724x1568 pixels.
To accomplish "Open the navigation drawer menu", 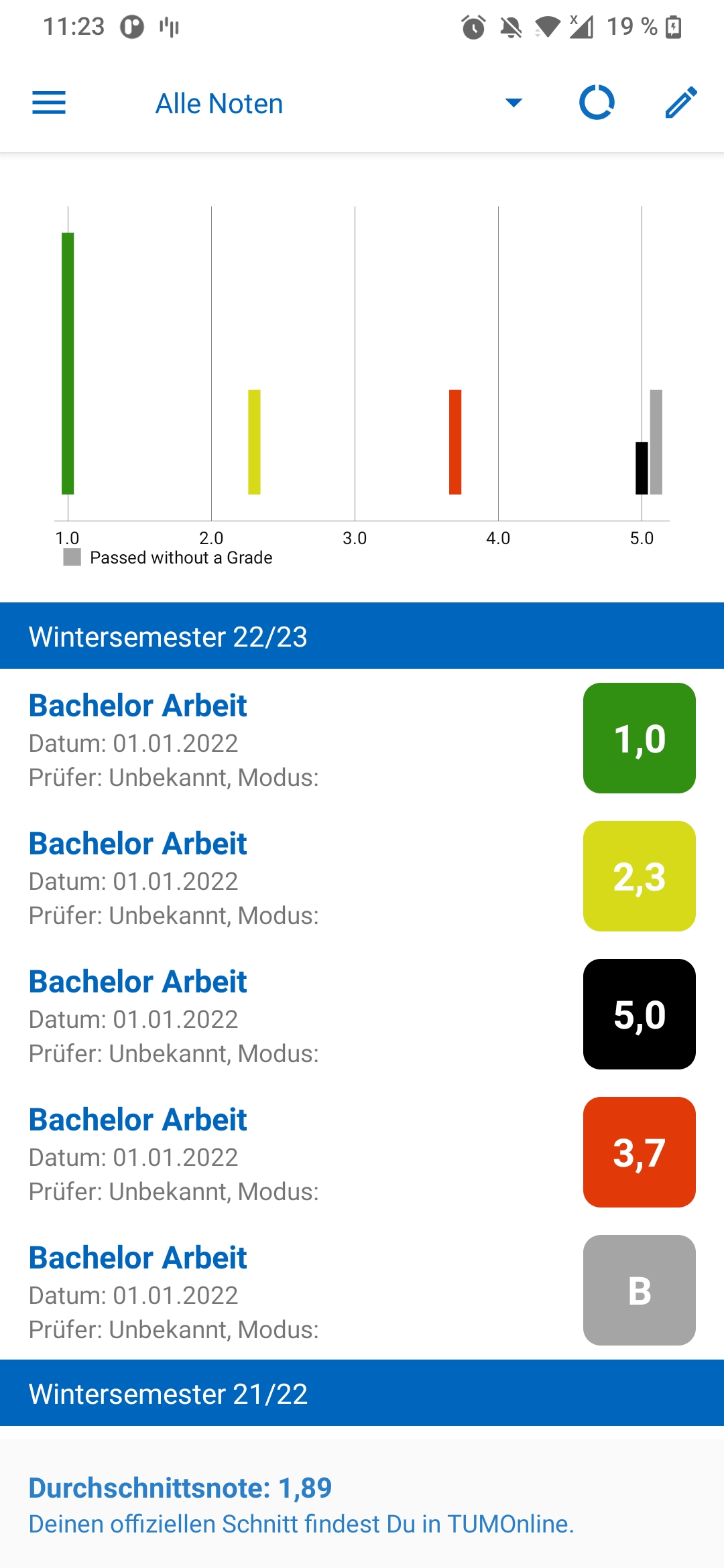I will (49, 103).
